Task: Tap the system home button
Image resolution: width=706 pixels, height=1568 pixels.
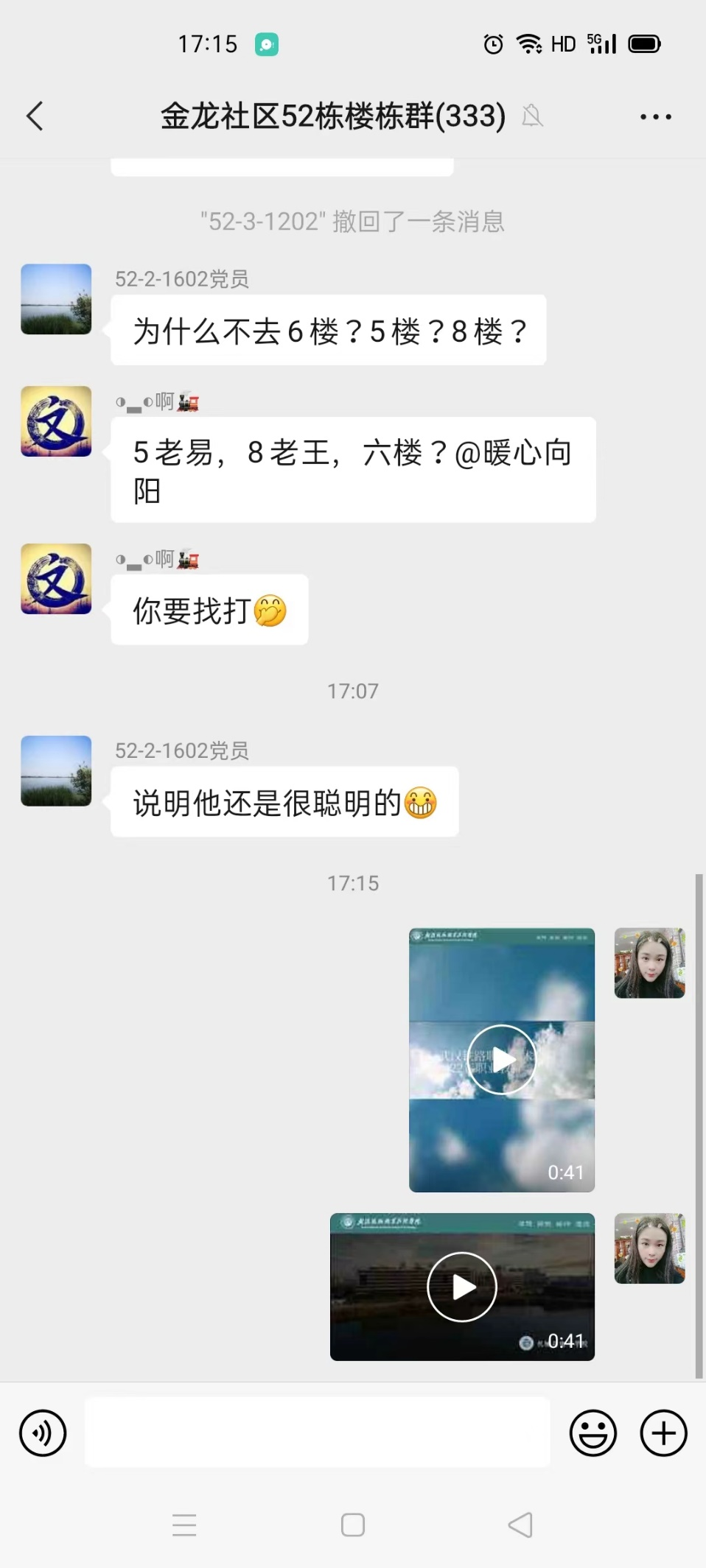Action: click(353, 1525)
